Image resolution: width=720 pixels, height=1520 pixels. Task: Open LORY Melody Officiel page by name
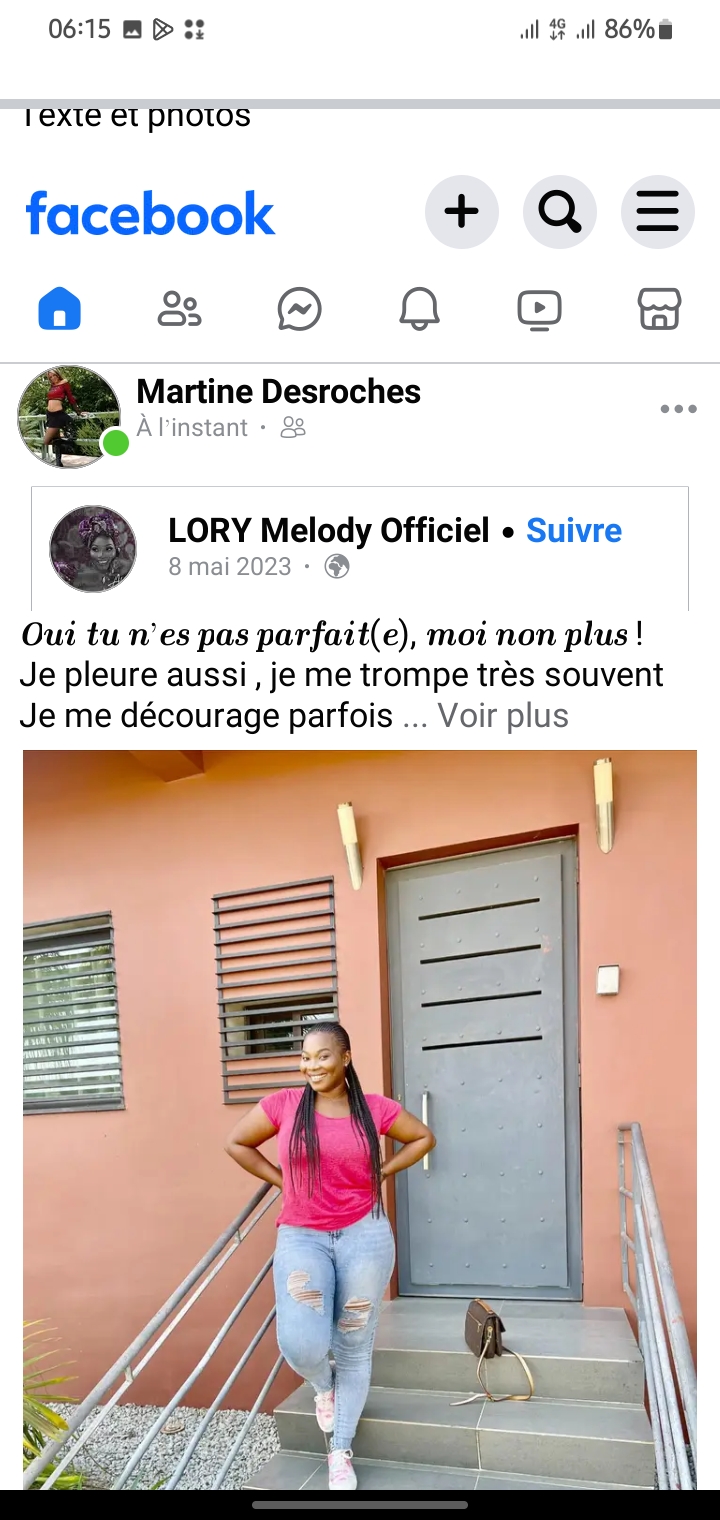point(328,531)
